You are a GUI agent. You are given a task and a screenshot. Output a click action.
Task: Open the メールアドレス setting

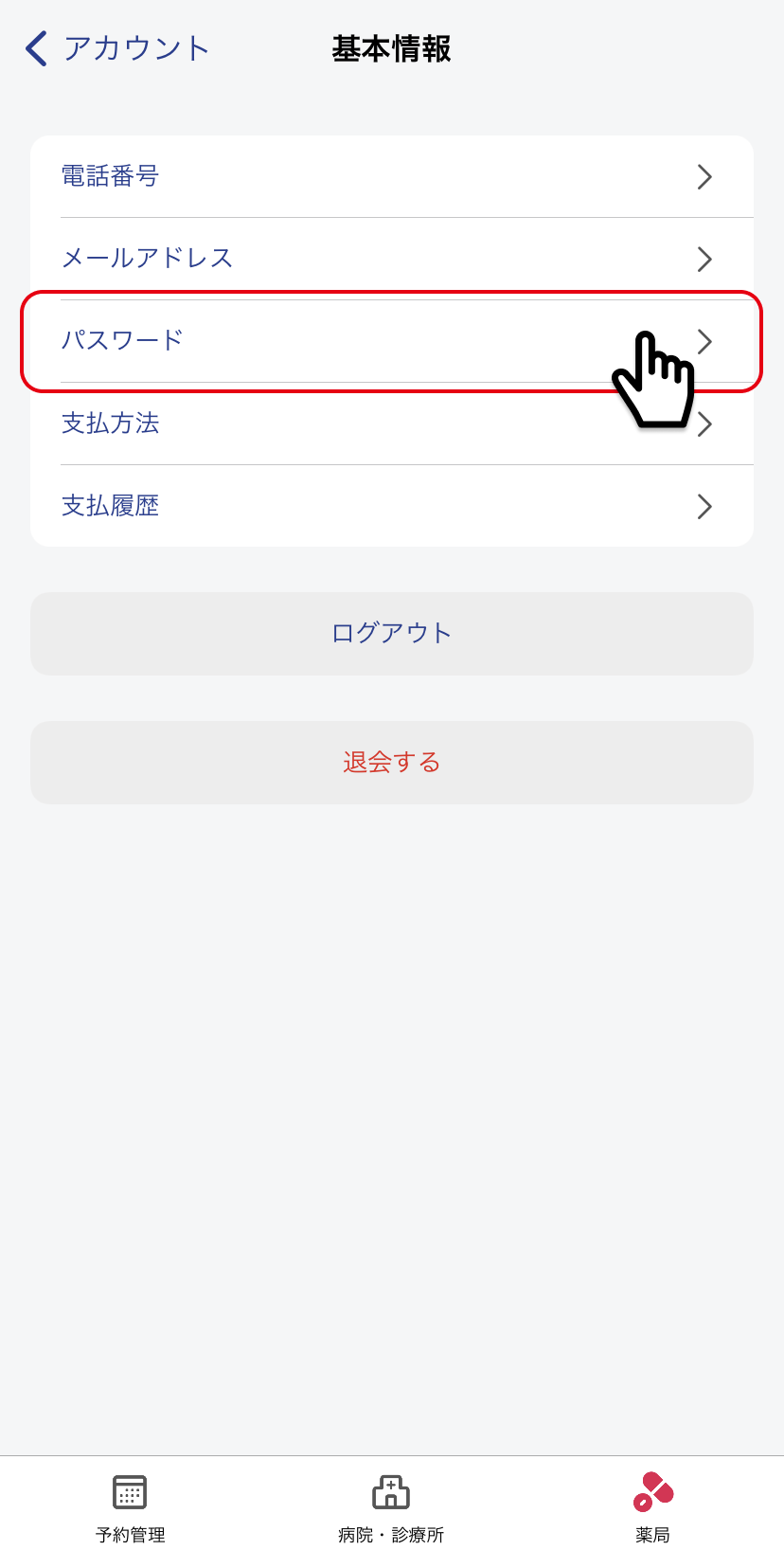392,259
